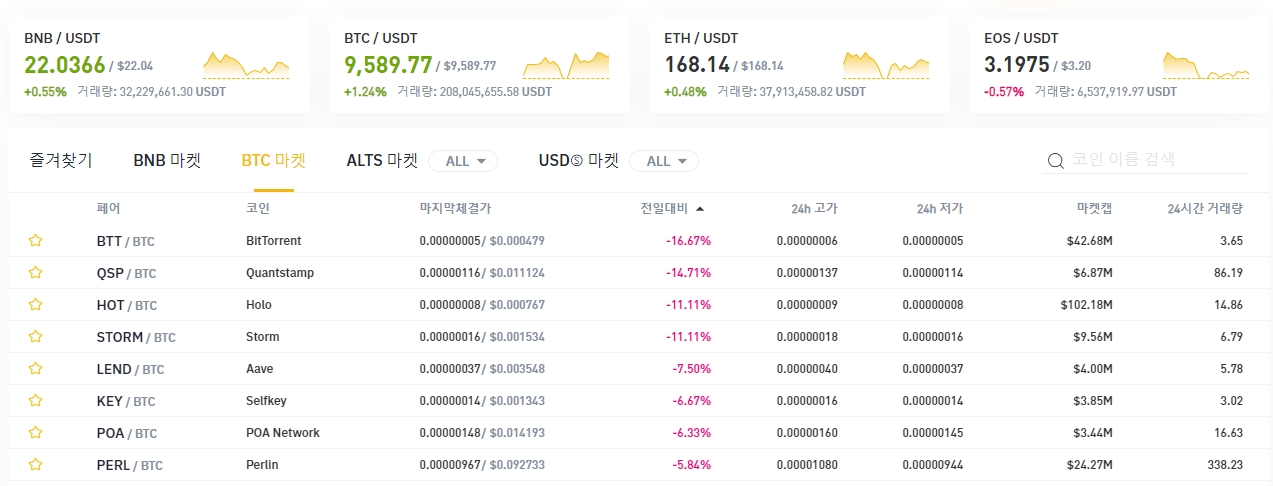Select the BTC 마켓 tab

pos(273,160)
